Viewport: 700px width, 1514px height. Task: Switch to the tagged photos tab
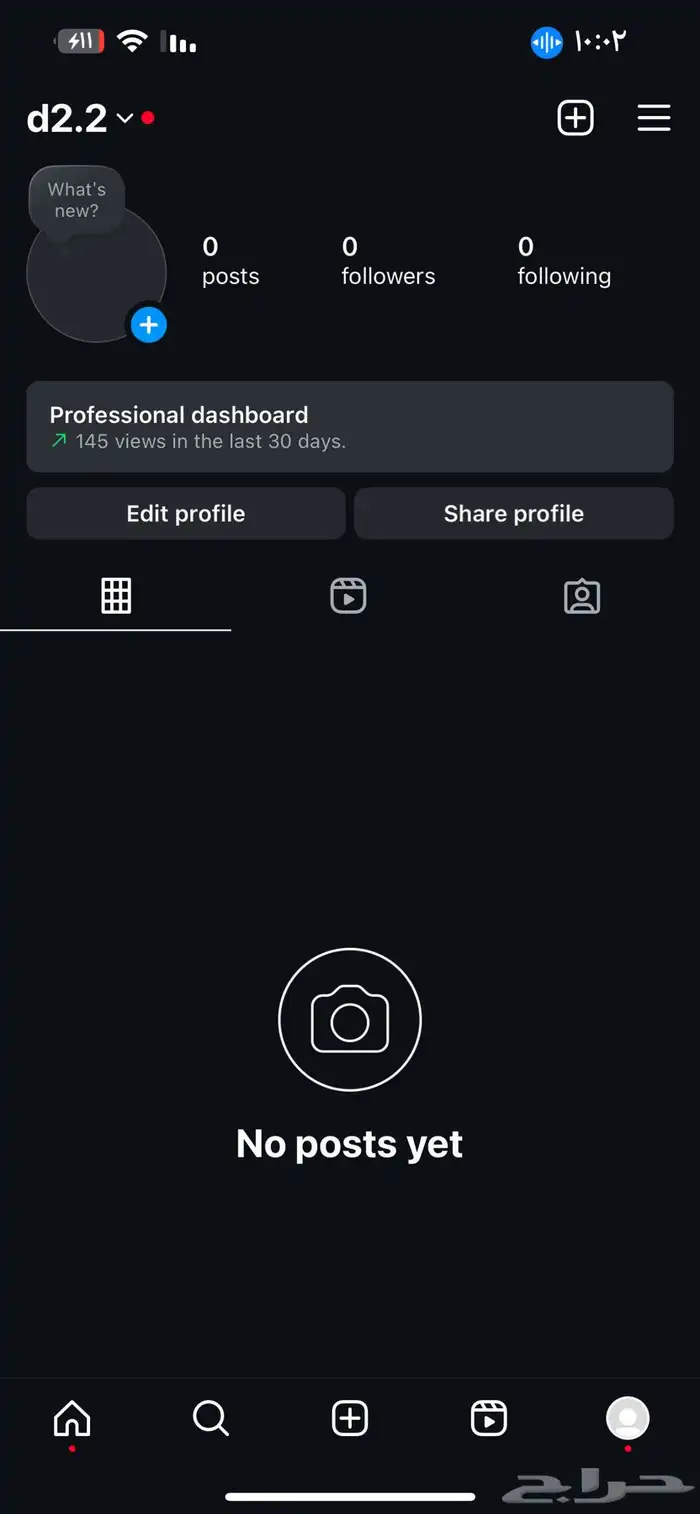coord(582,596)
